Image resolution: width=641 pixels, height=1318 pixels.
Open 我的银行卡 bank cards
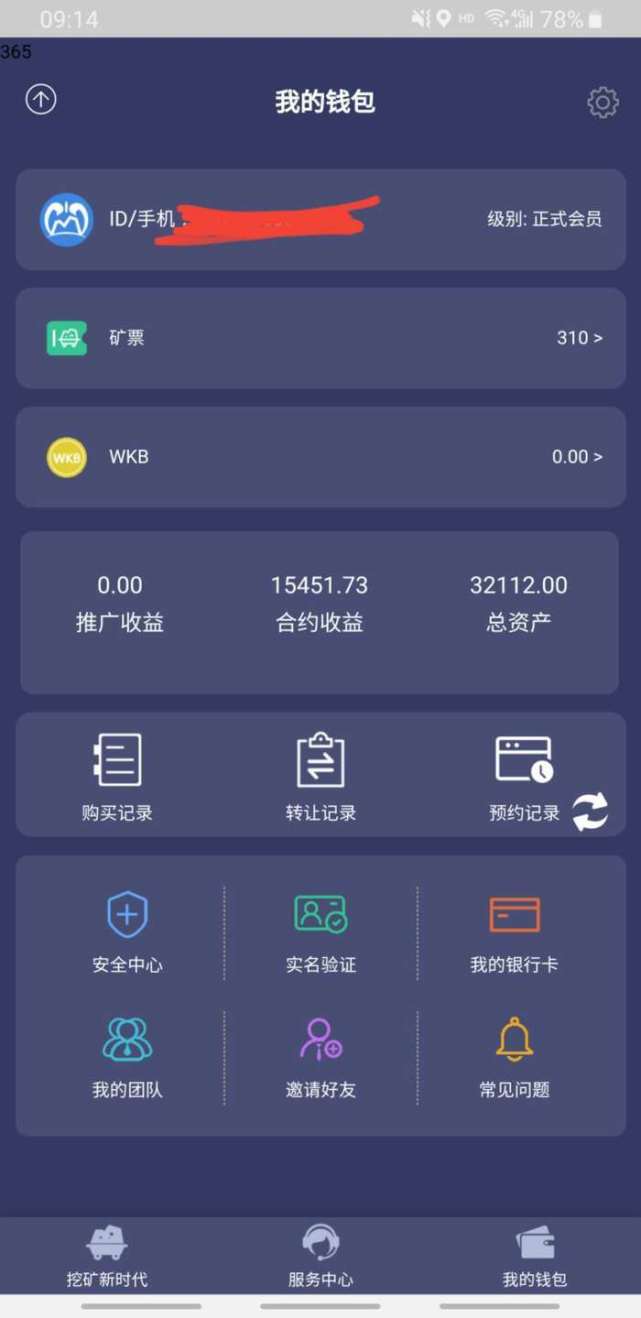click(514, 934)
